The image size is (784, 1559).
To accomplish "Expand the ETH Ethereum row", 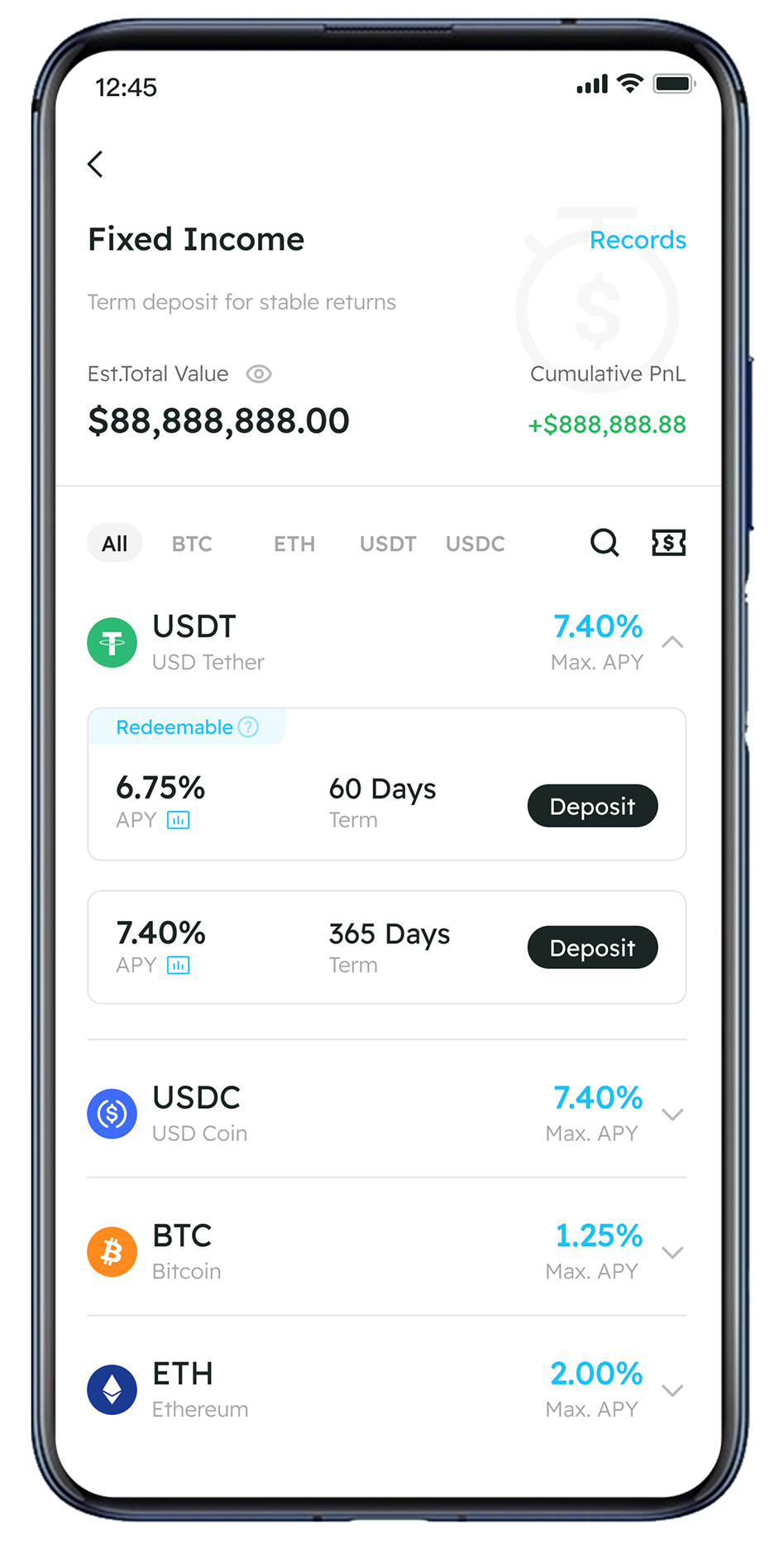I will pos(672,1391).
